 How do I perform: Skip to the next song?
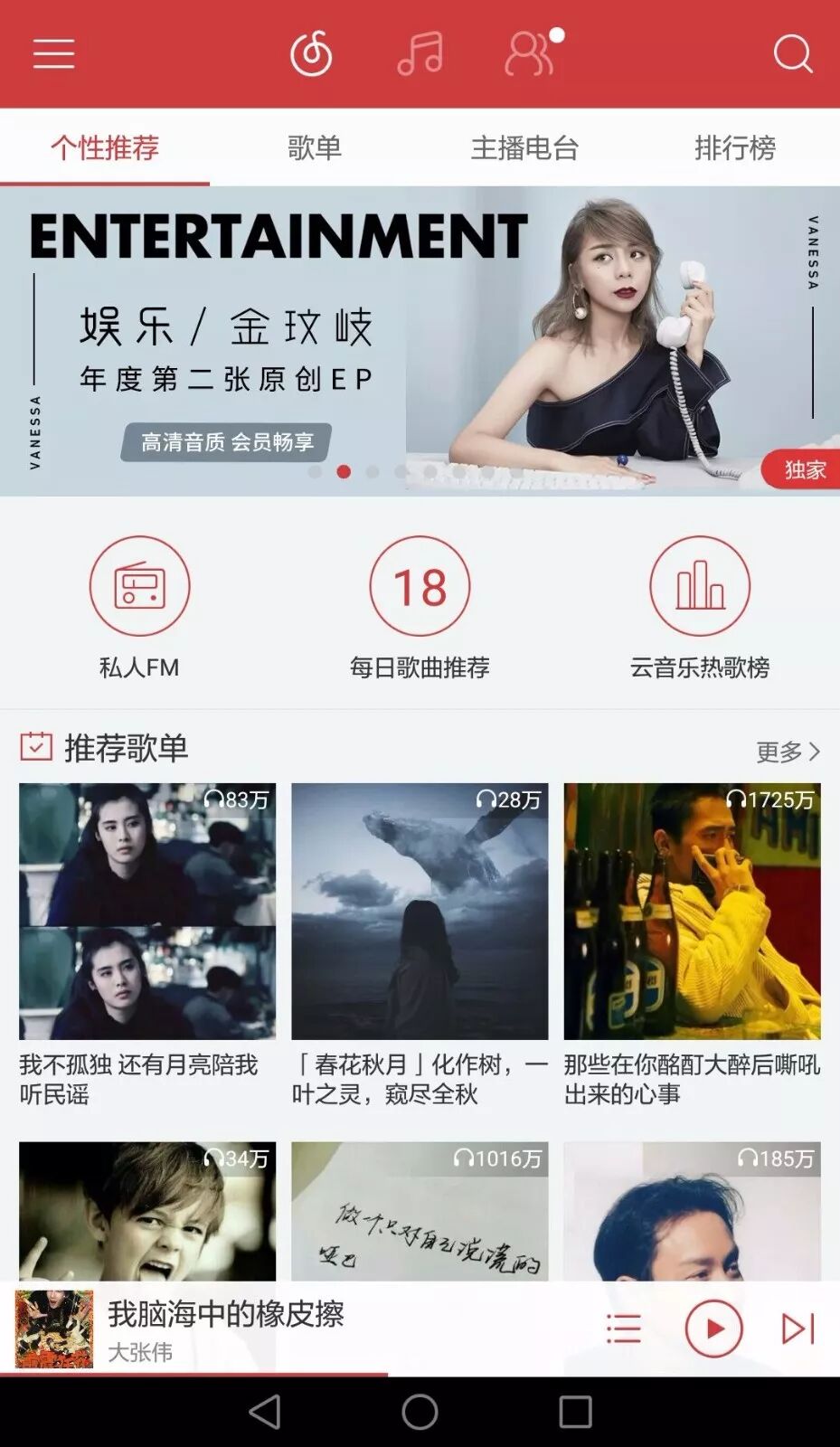pos(798,1329)
